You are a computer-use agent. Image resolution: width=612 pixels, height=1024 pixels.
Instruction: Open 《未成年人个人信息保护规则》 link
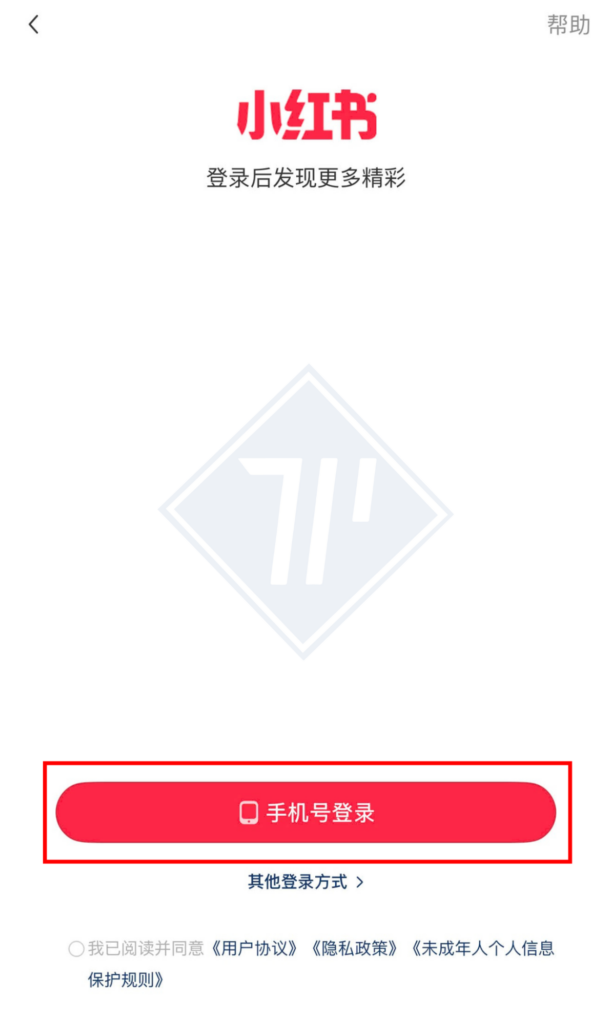(483, 948)
